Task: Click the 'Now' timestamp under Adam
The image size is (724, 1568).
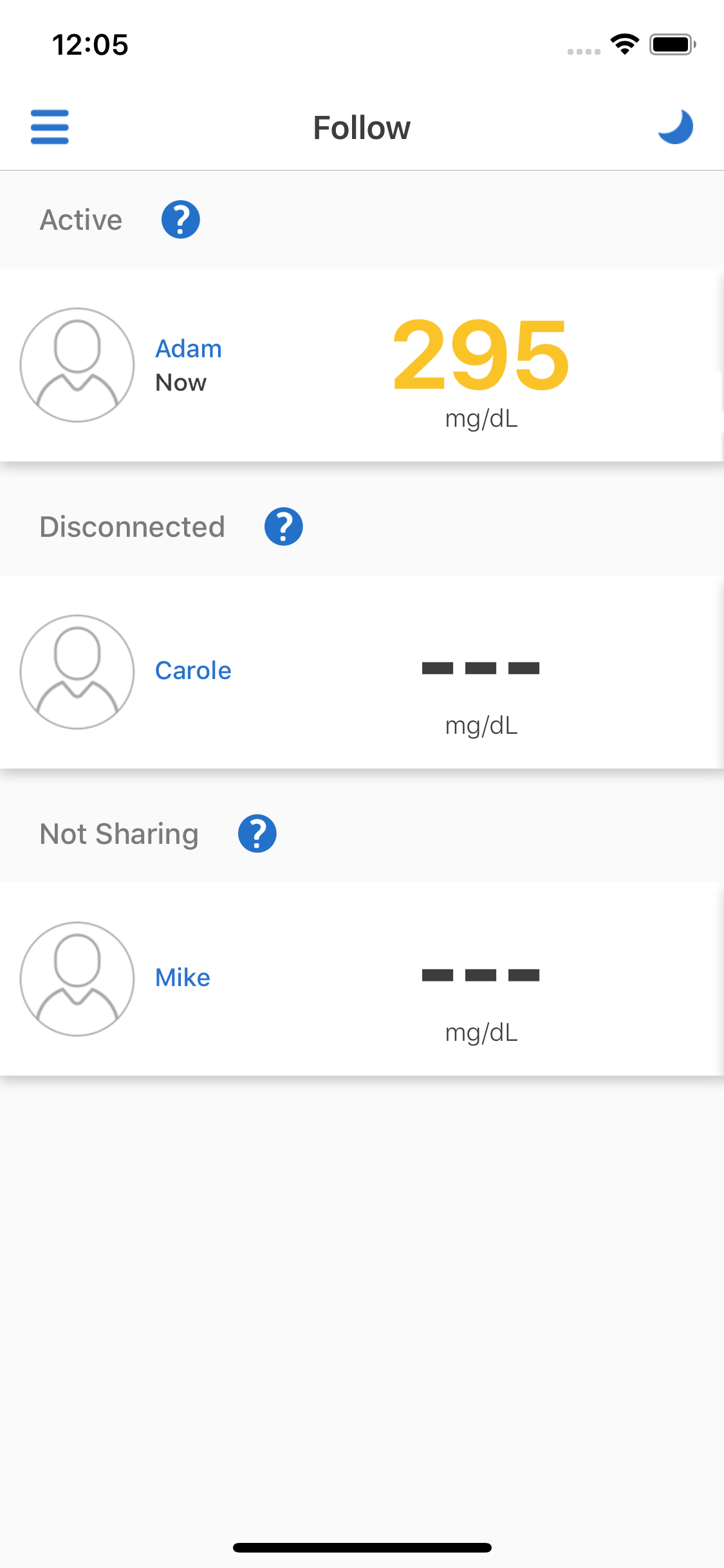Action: coord(180,382)
